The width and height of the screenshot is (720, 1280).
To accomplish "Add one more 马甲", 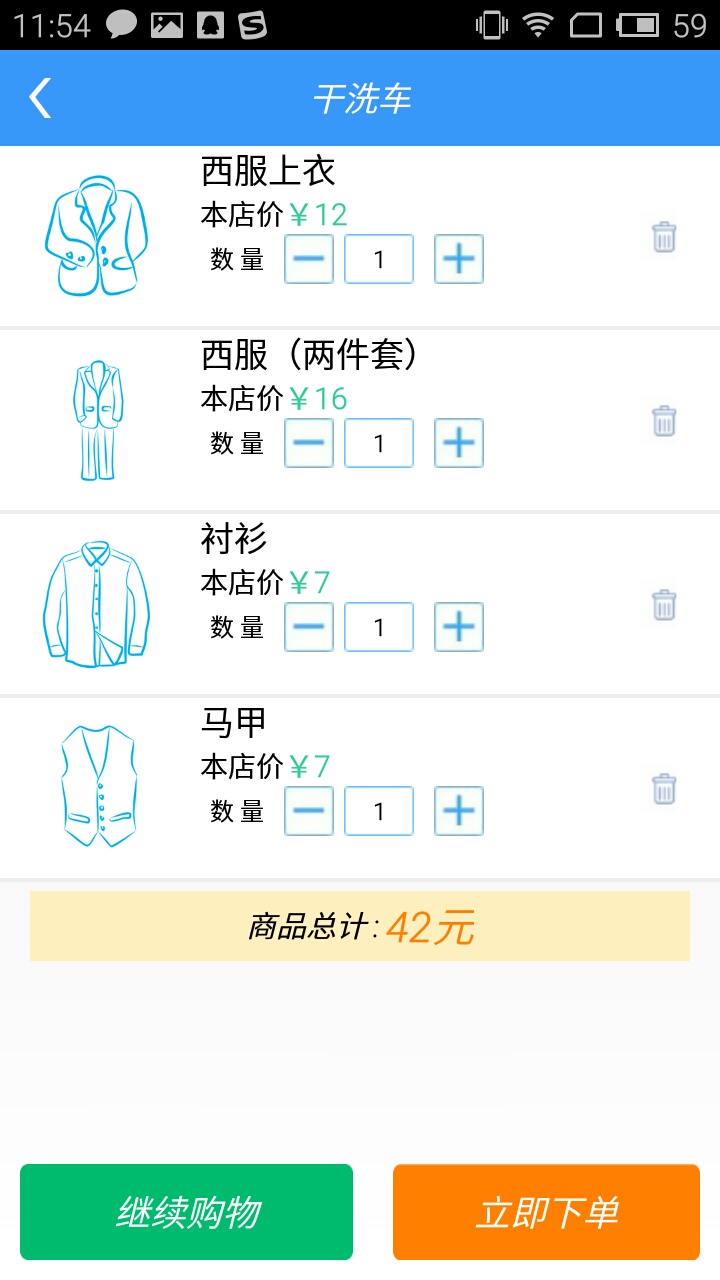I will pos(459,812).
